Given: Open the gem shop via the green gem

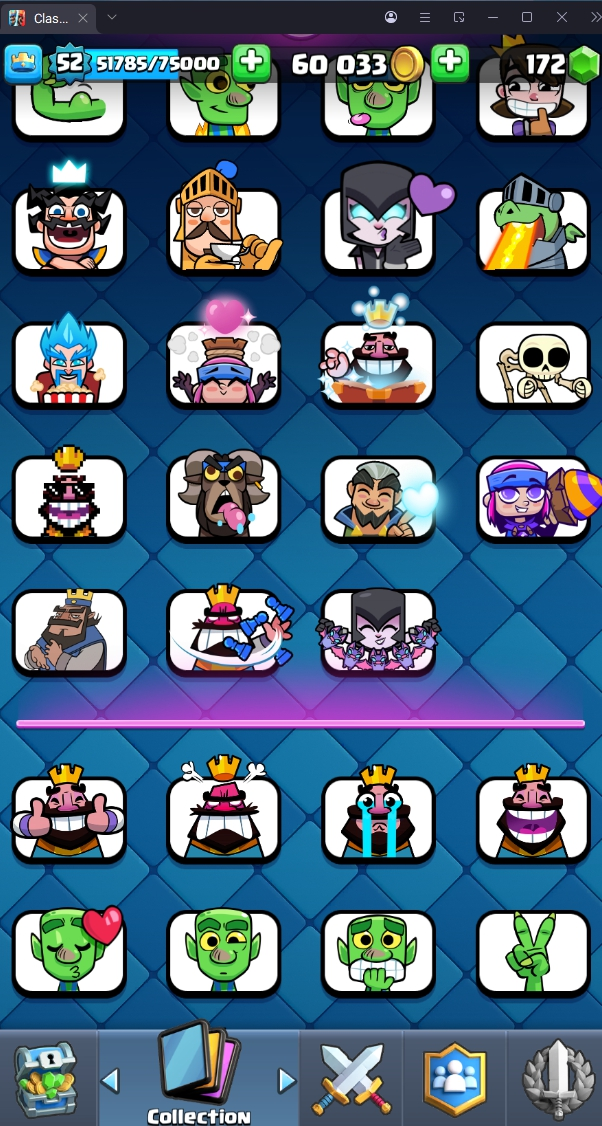Looking at the screenshot, I should tap(581, 64).
